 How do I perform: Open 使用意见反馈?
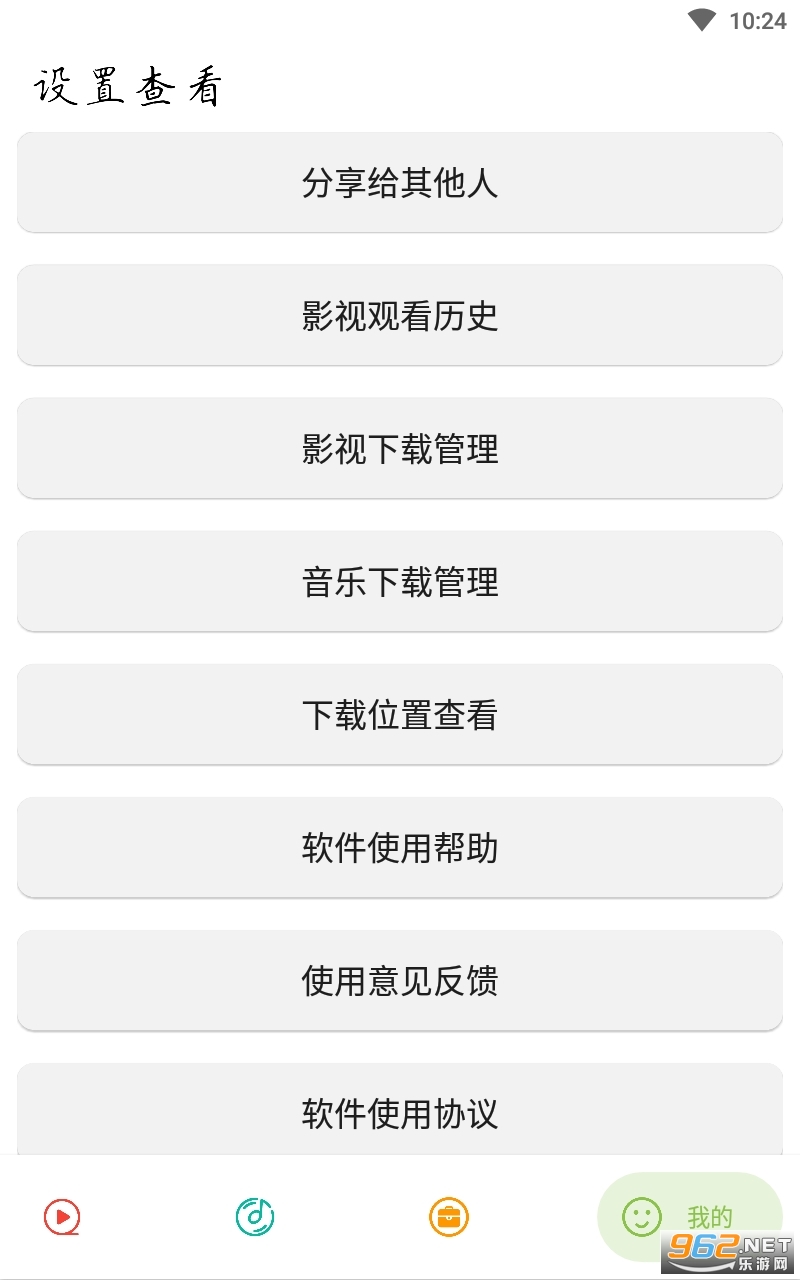(400, 981)
